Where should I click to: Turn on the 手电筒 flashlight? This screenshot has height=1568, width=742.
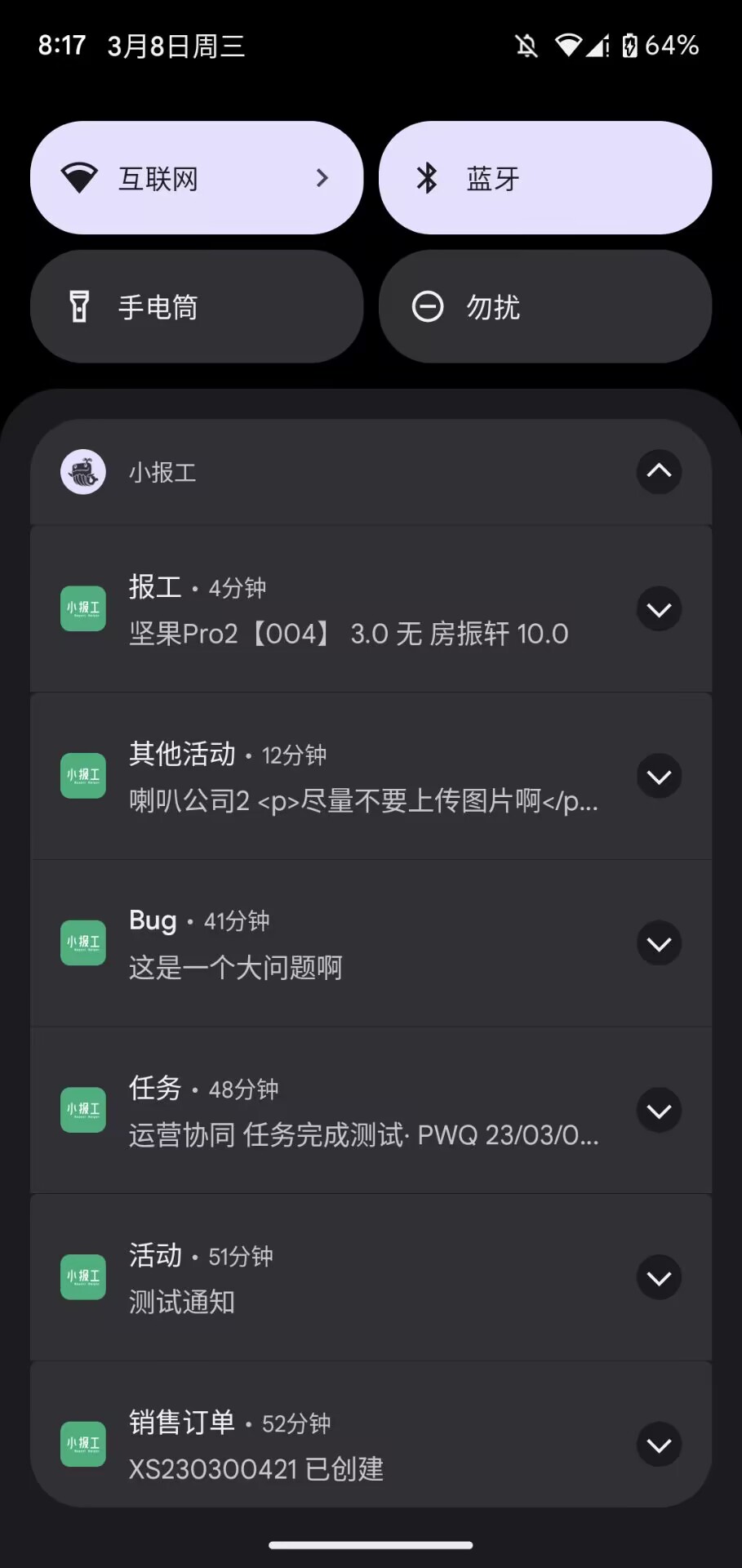tap(196, 307)
